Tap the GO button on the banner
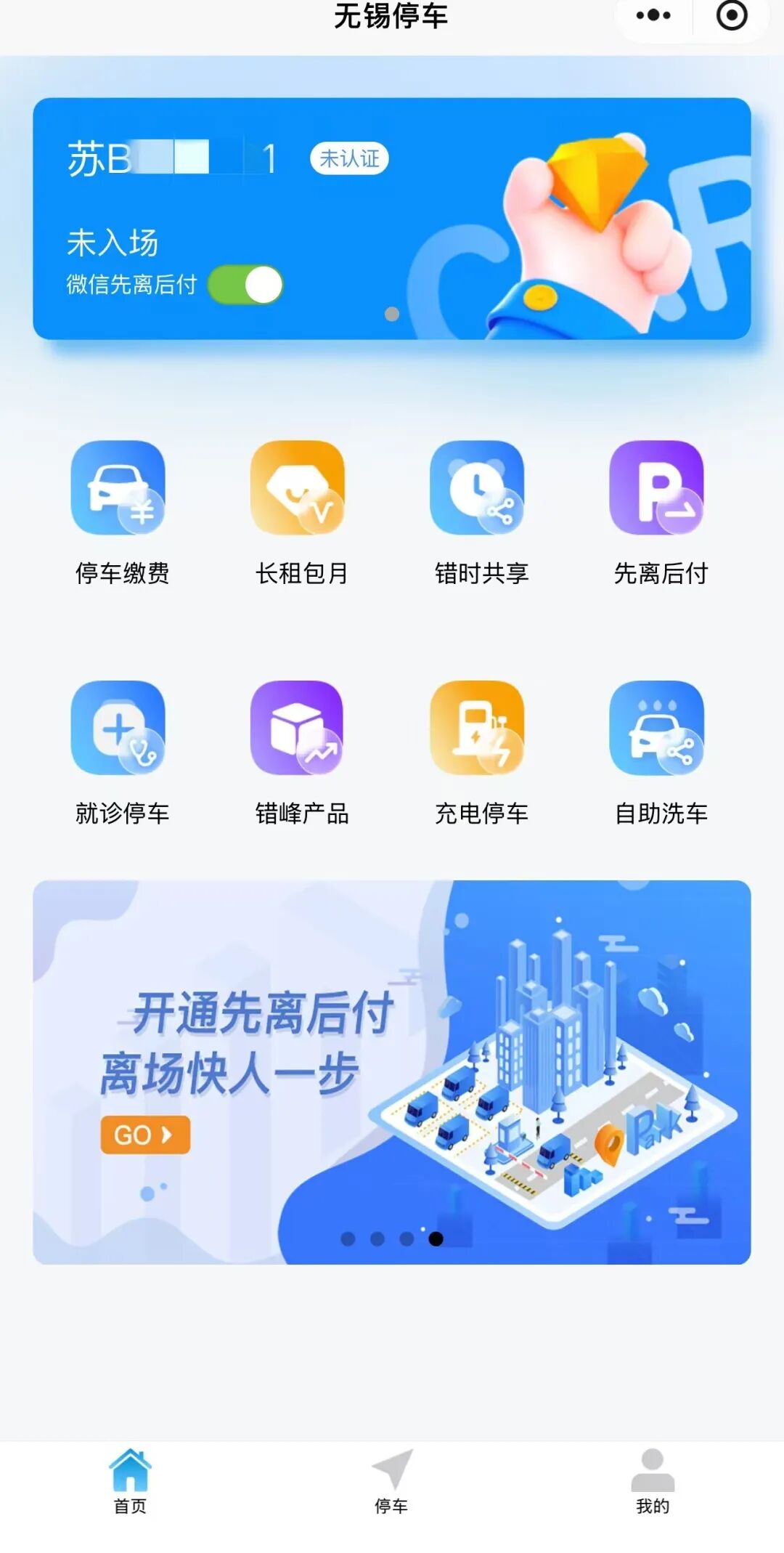This screenshot has width=784, height=1553. (145, 1135)
